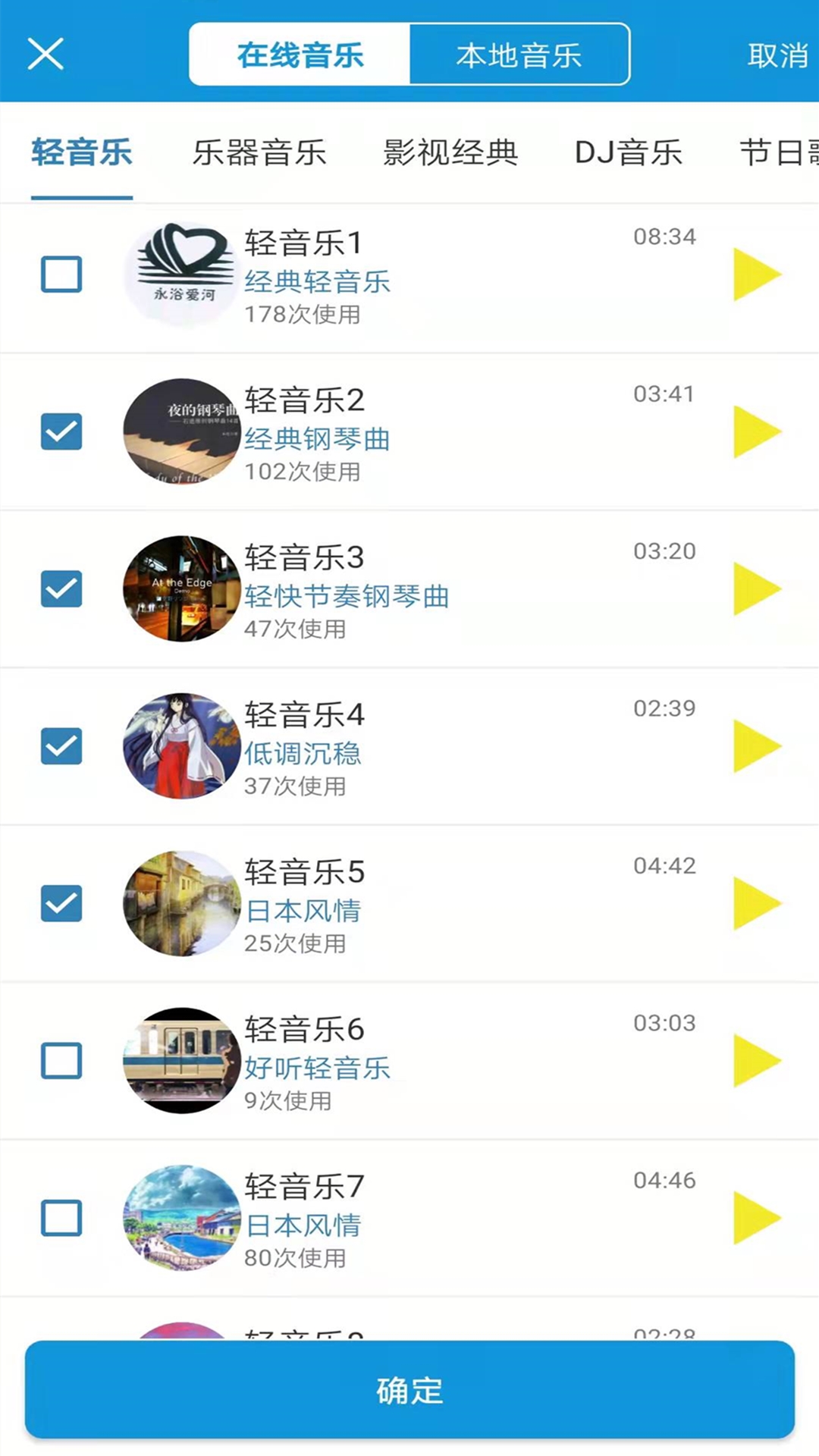Show the DJ音乐 category

point(629,152)
